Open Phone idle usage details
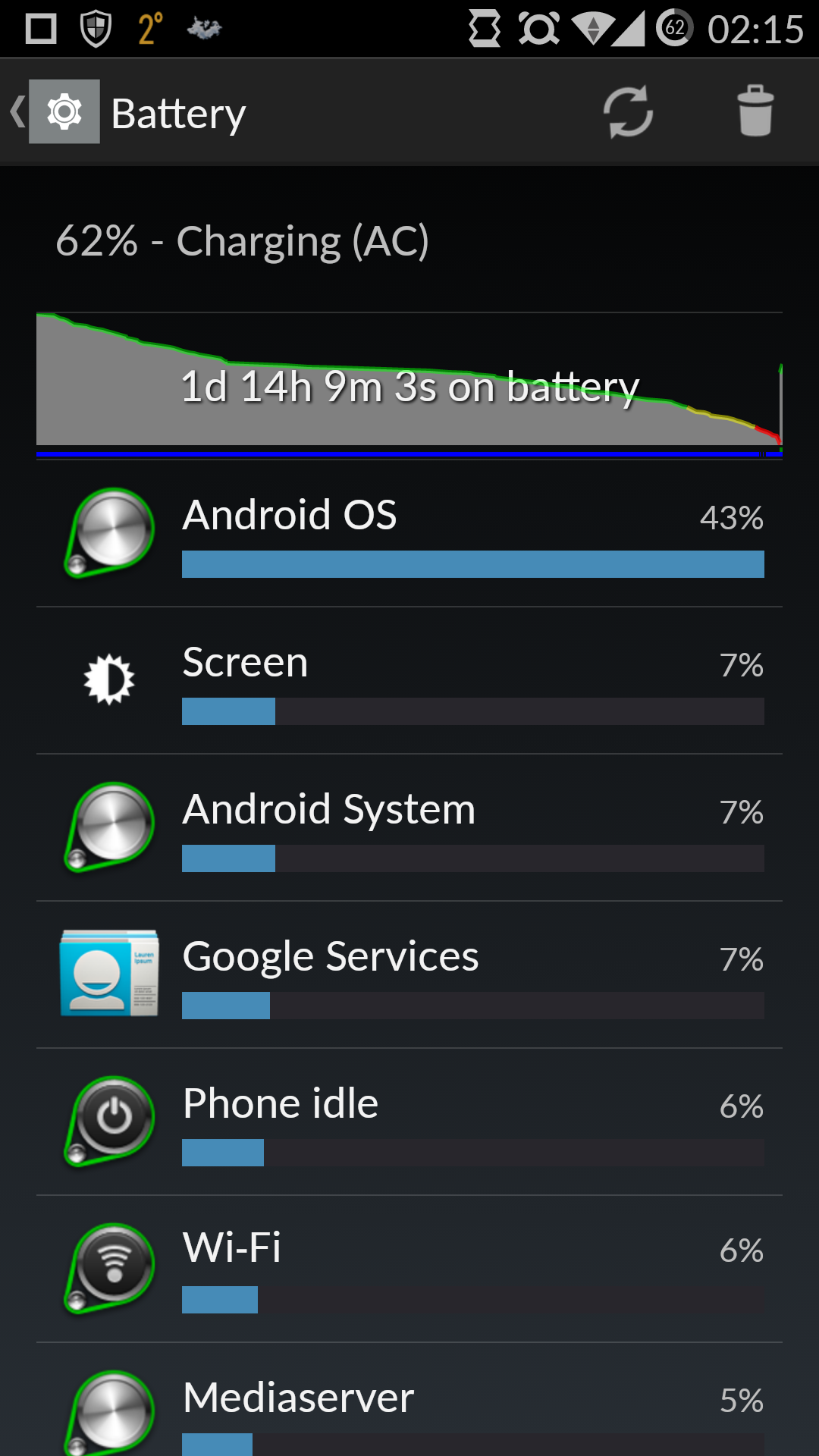The height and width of the screenshot is (1456, 819). pyautogui.click(x=409, y=1122)
